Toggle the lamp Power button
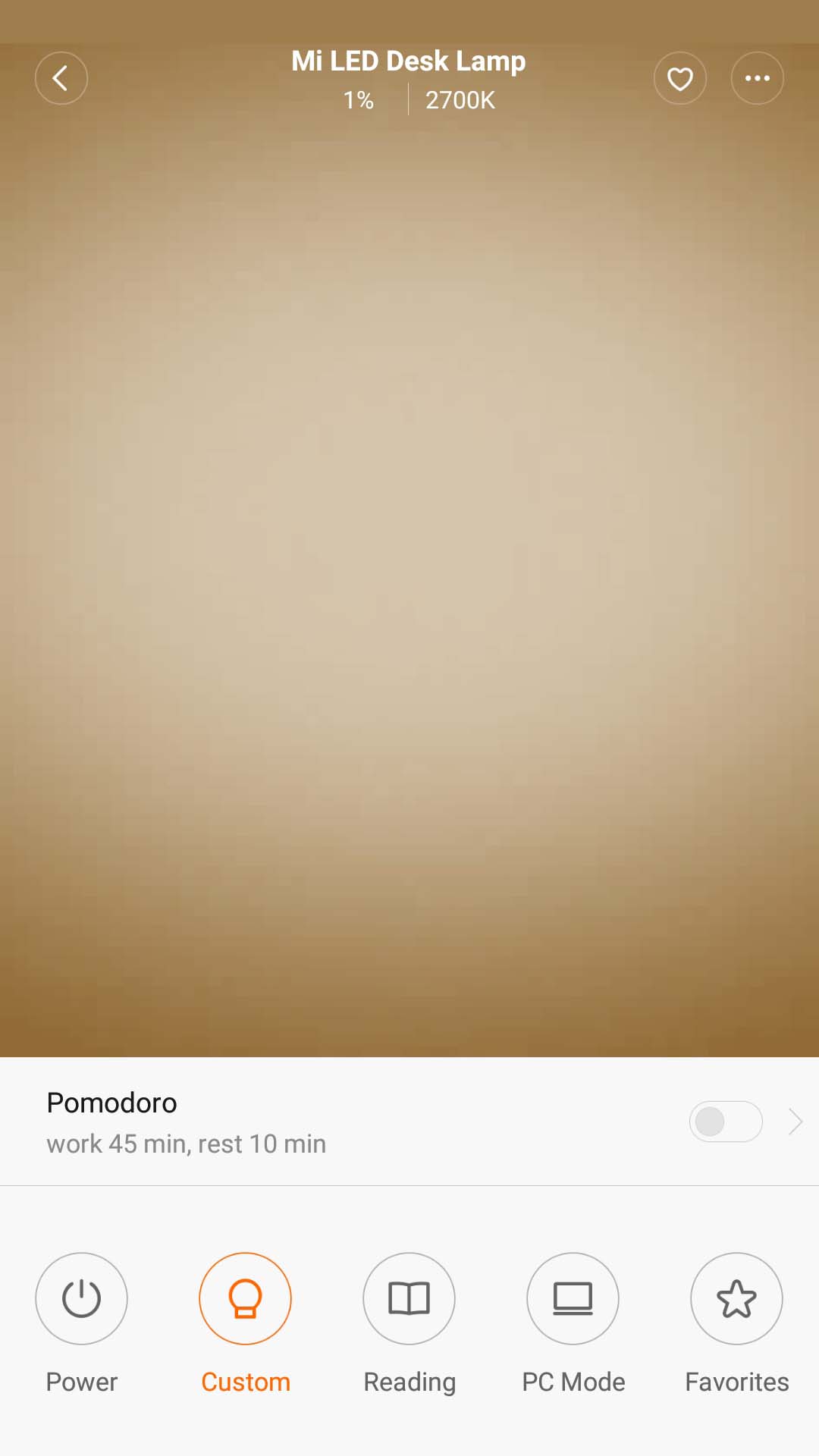The image size is (819, 1456). coord(81,1298)
